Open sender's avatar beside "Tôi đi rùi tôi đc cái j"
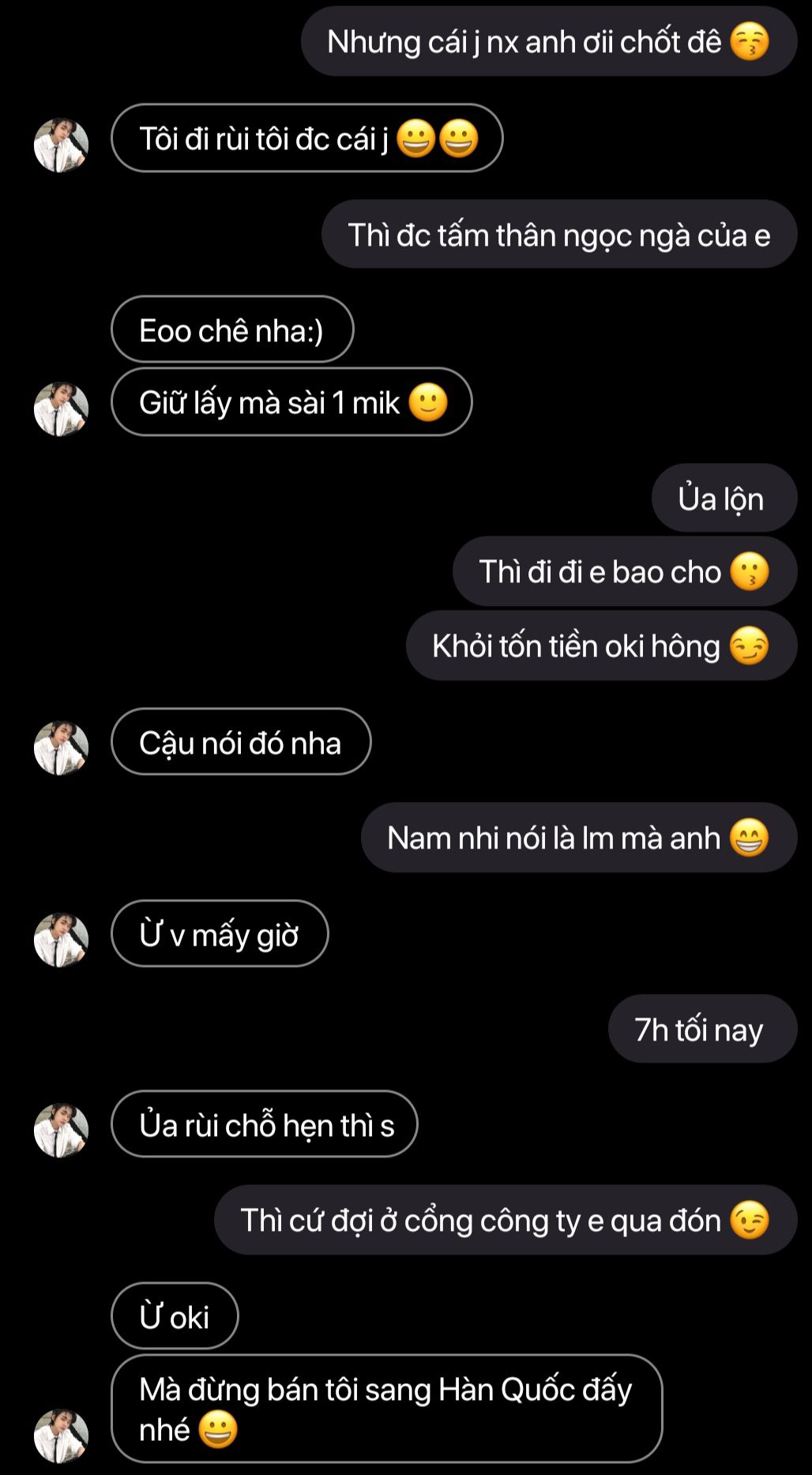 (x=61, y=145)
